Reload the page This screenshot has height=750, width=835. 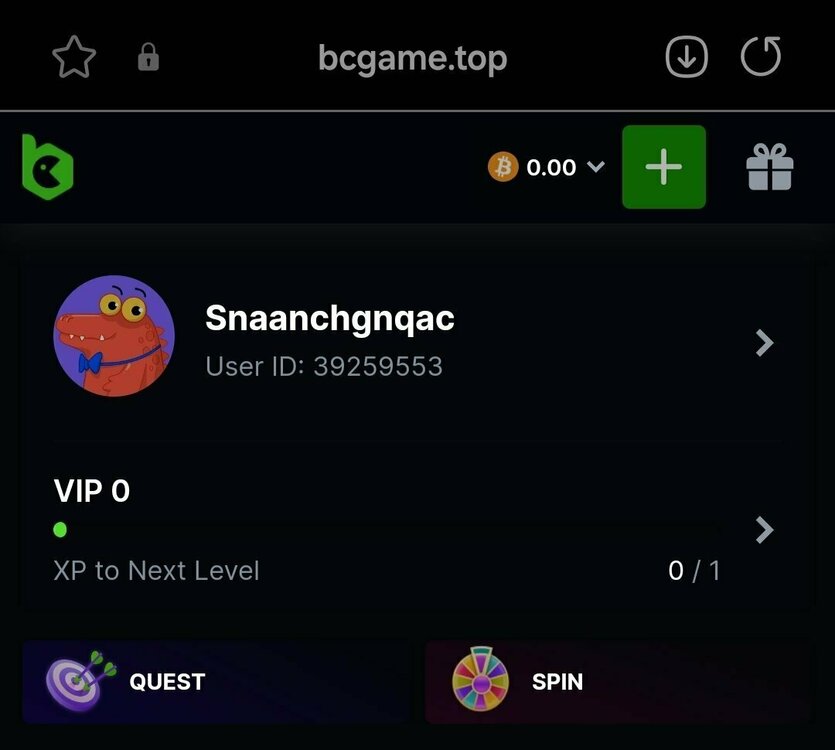[760, 58]
